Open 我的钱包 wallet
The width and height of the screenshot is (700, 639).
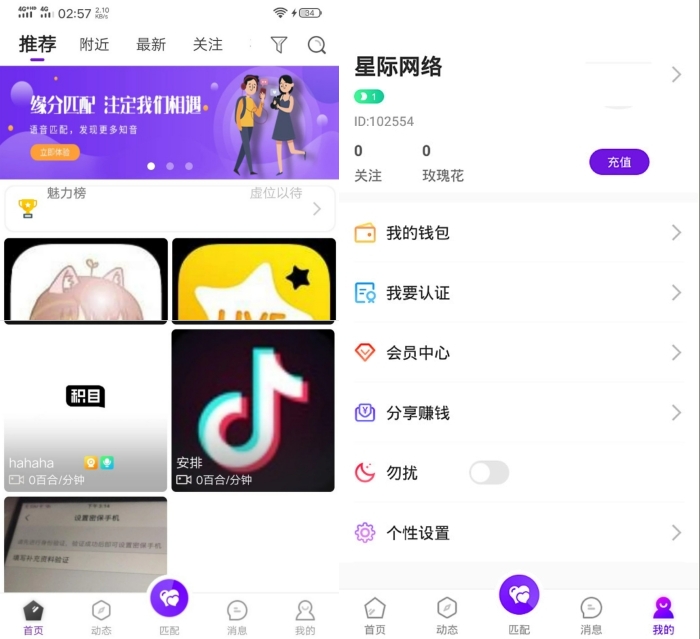click(518, 233)
